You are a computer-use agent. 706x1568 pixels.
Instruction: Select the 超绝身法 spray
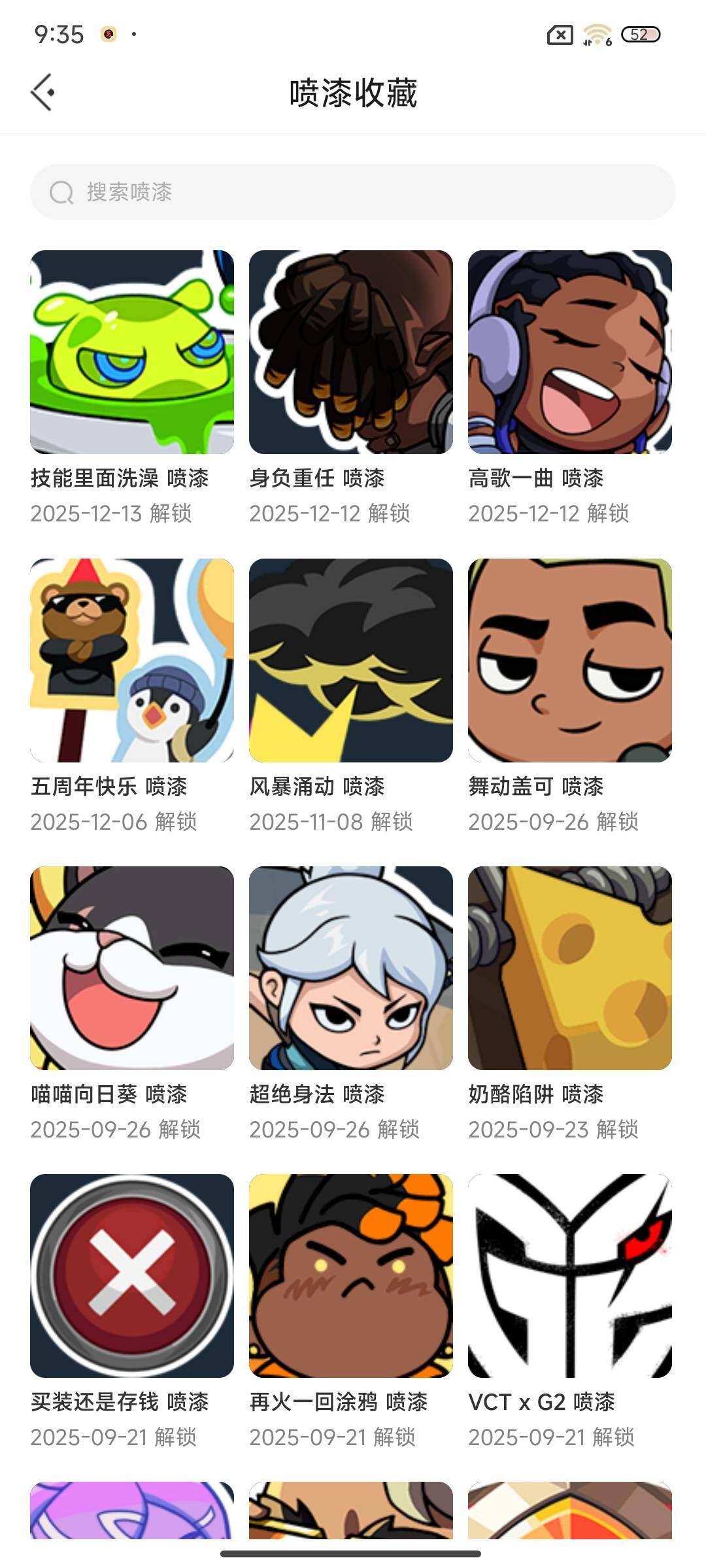pyautogui.click(x=351, y=968)
